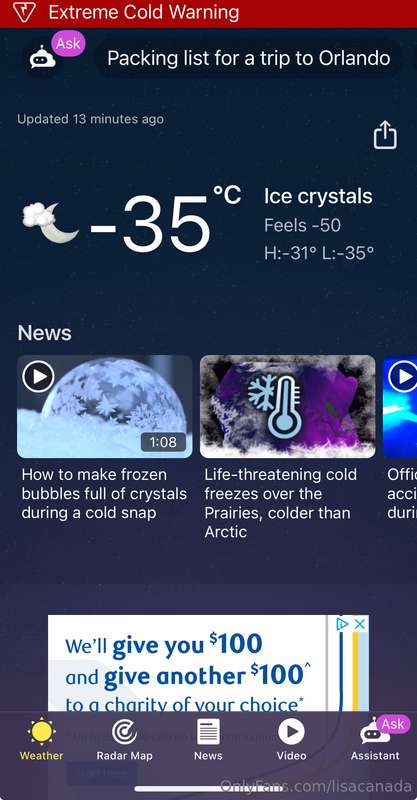
Task: Select the Weather tab
Action: coord(41,739)
